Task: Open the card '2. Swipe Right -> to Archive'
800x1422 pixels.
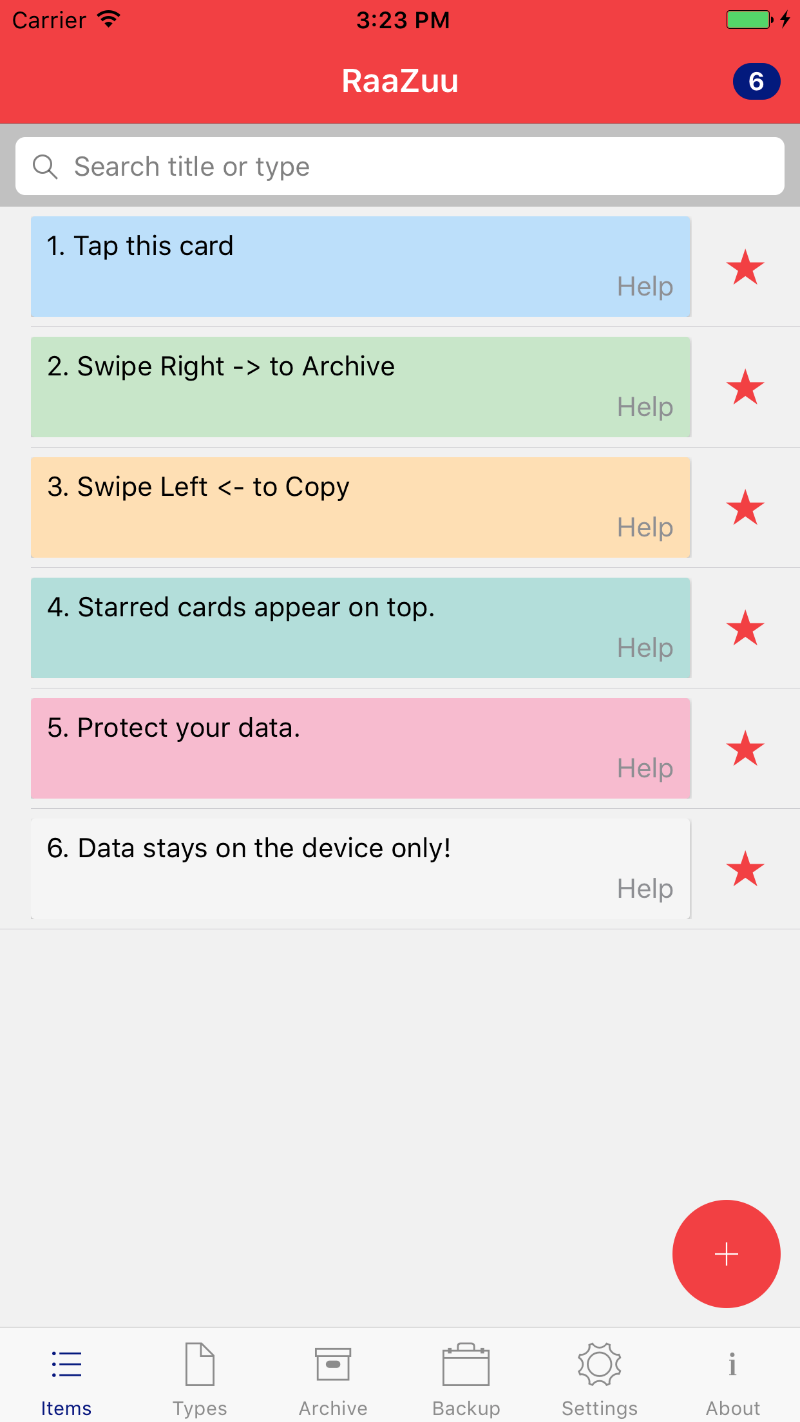Action: pyautogui.click(x=361, y=387)
